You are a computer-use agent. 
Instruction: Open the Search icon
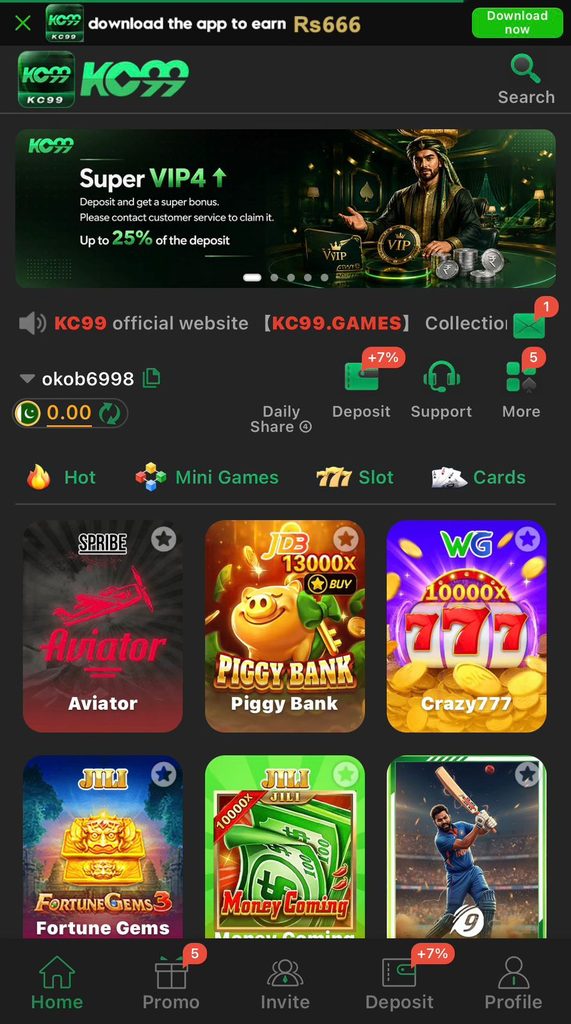click(x=526, y=80)
